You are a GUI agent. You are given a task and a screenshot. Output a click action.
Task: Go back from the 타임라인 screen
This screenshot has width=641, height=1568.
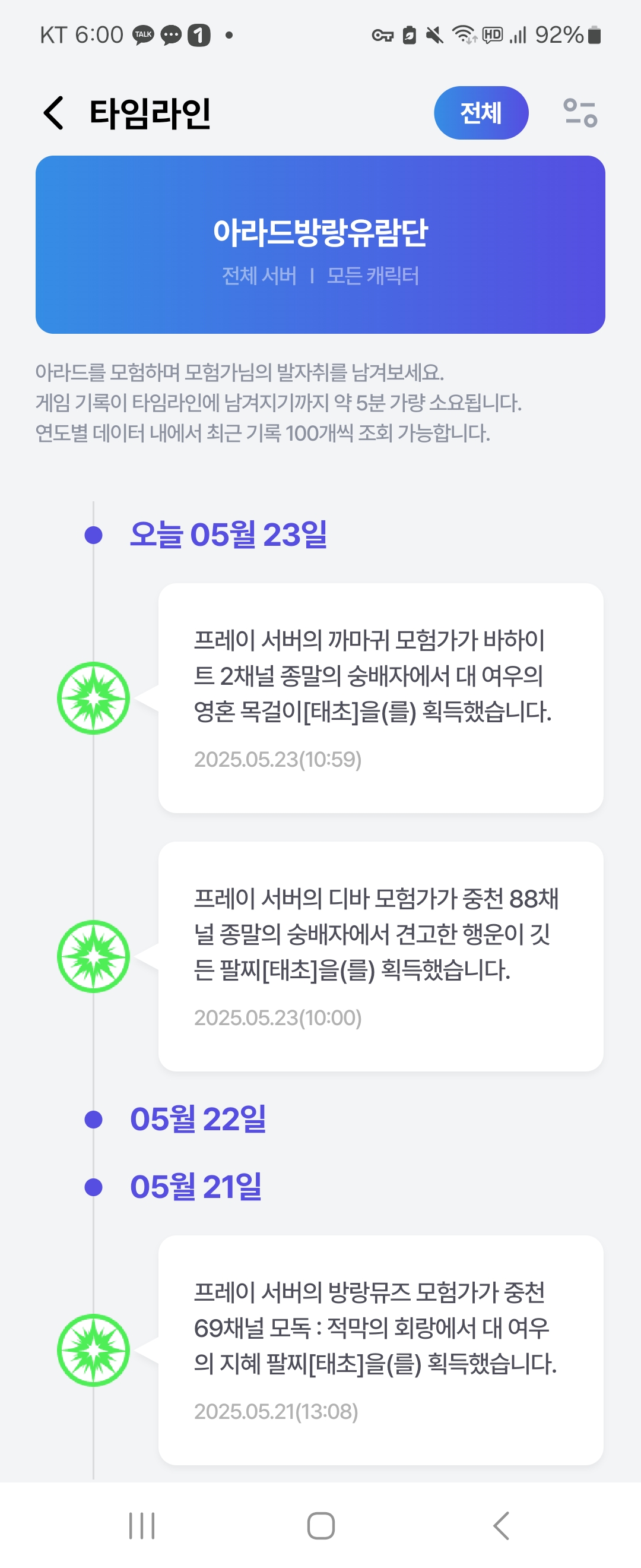point(53,113)
